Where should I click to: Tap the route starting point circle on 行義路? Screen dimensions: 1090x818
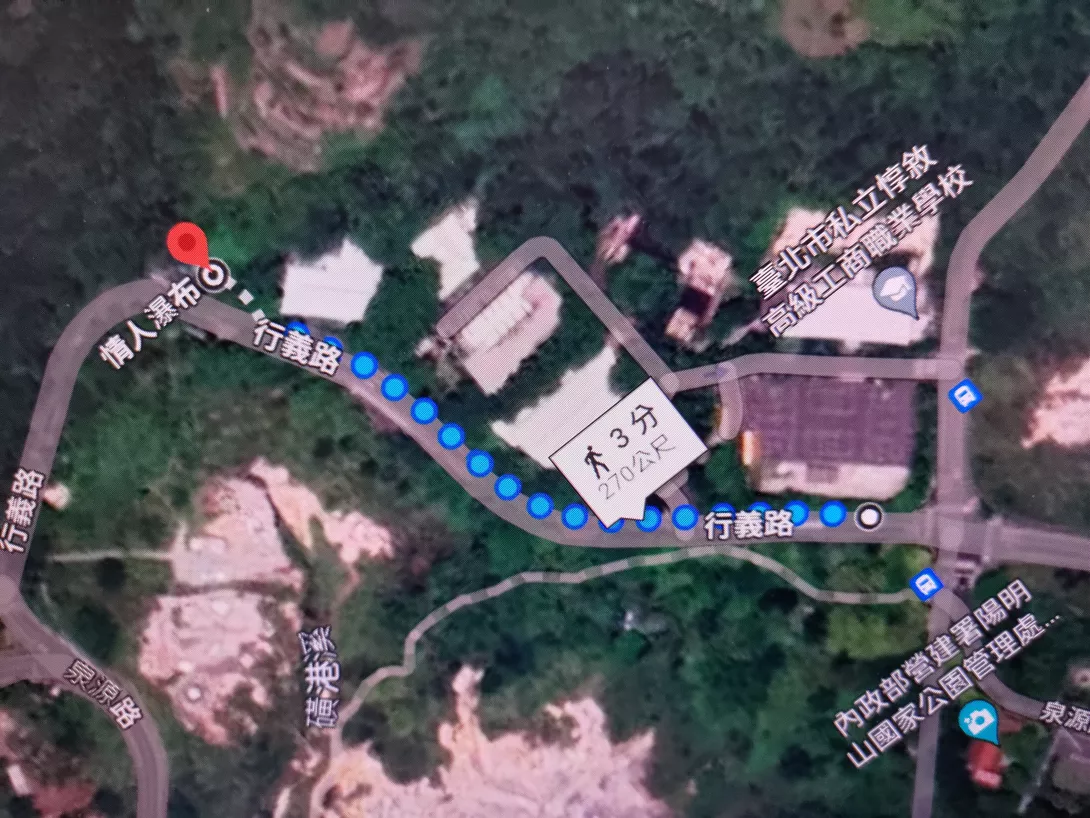[x=871, y=516]
